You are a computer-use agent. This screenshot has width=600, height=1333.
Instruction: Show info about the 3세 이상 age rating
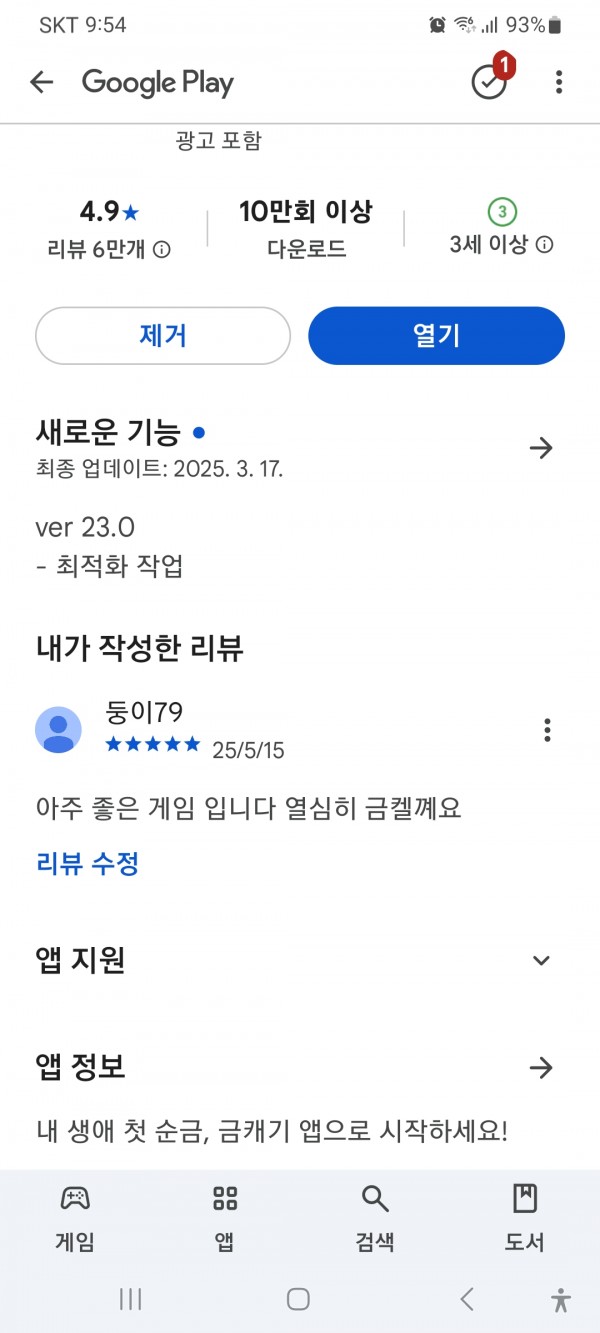click(545, 245)
